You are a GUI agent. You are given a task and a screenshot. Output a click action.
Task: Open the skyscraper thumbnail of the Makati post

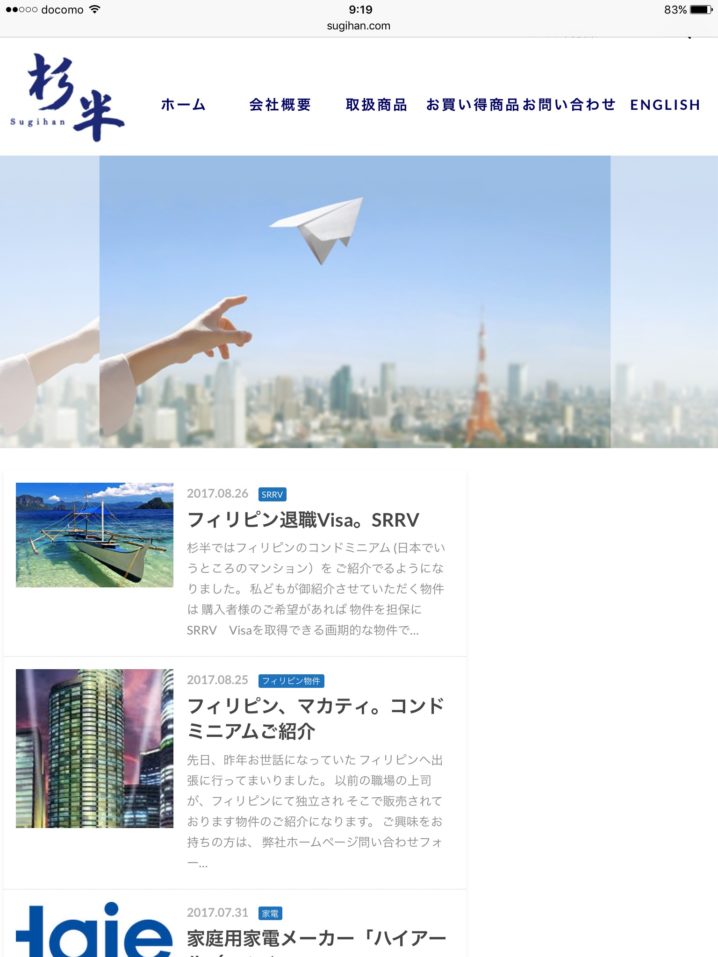coord(94,748)
